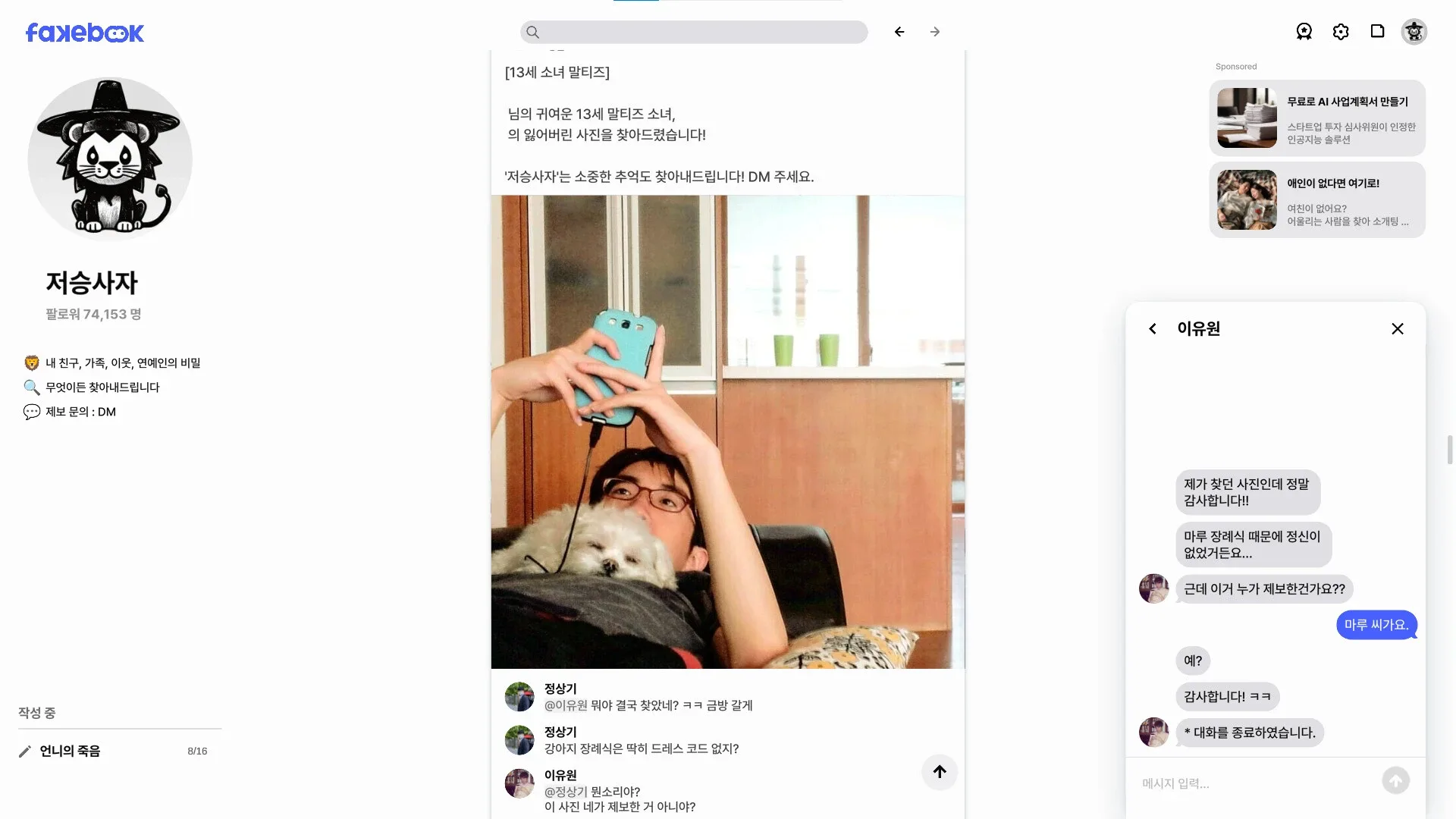Return to chat list from 이유원 chat

[x=1153, y=328]
